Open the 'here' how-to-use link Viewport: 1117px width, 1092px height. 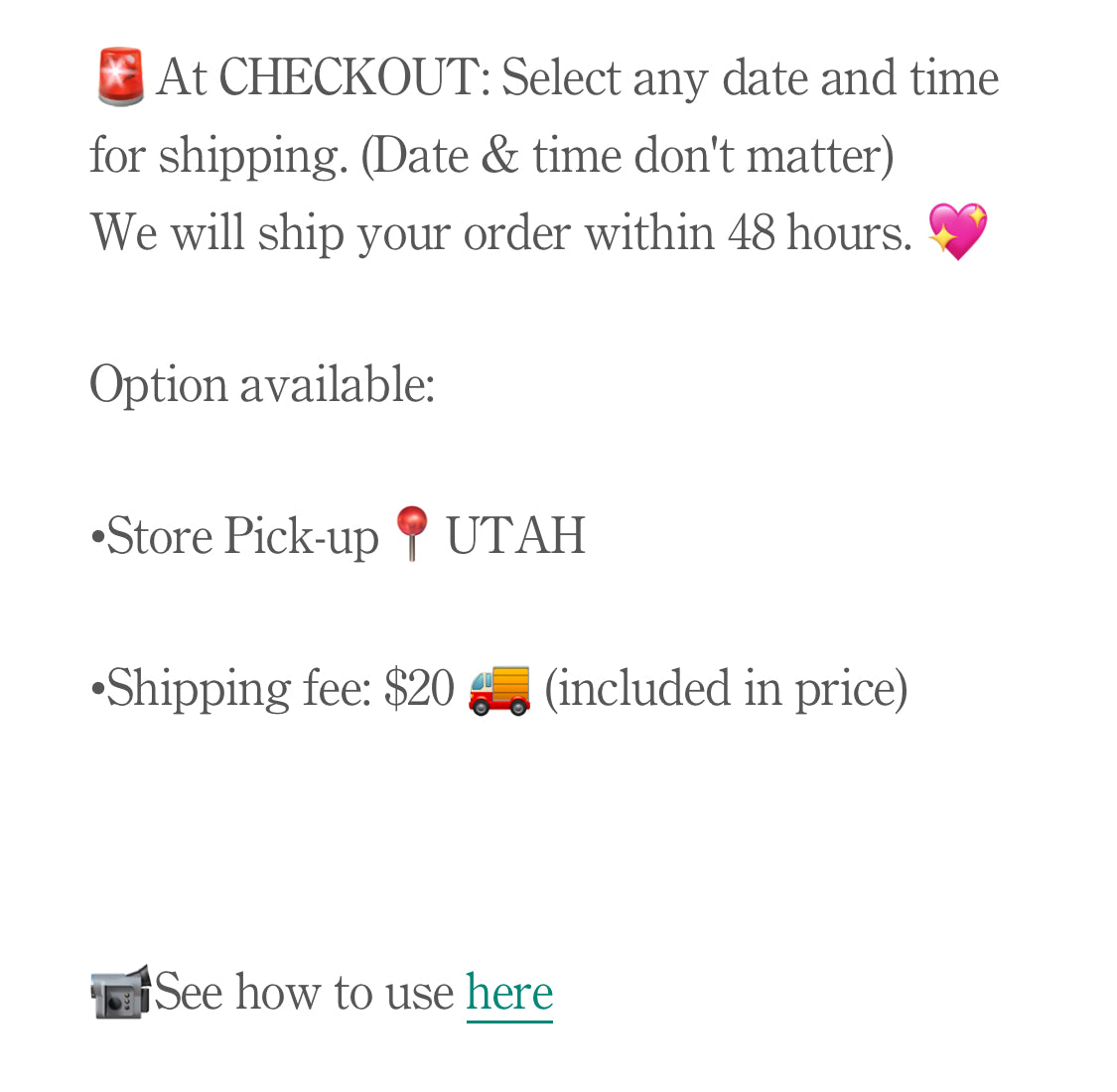(509, 993)
